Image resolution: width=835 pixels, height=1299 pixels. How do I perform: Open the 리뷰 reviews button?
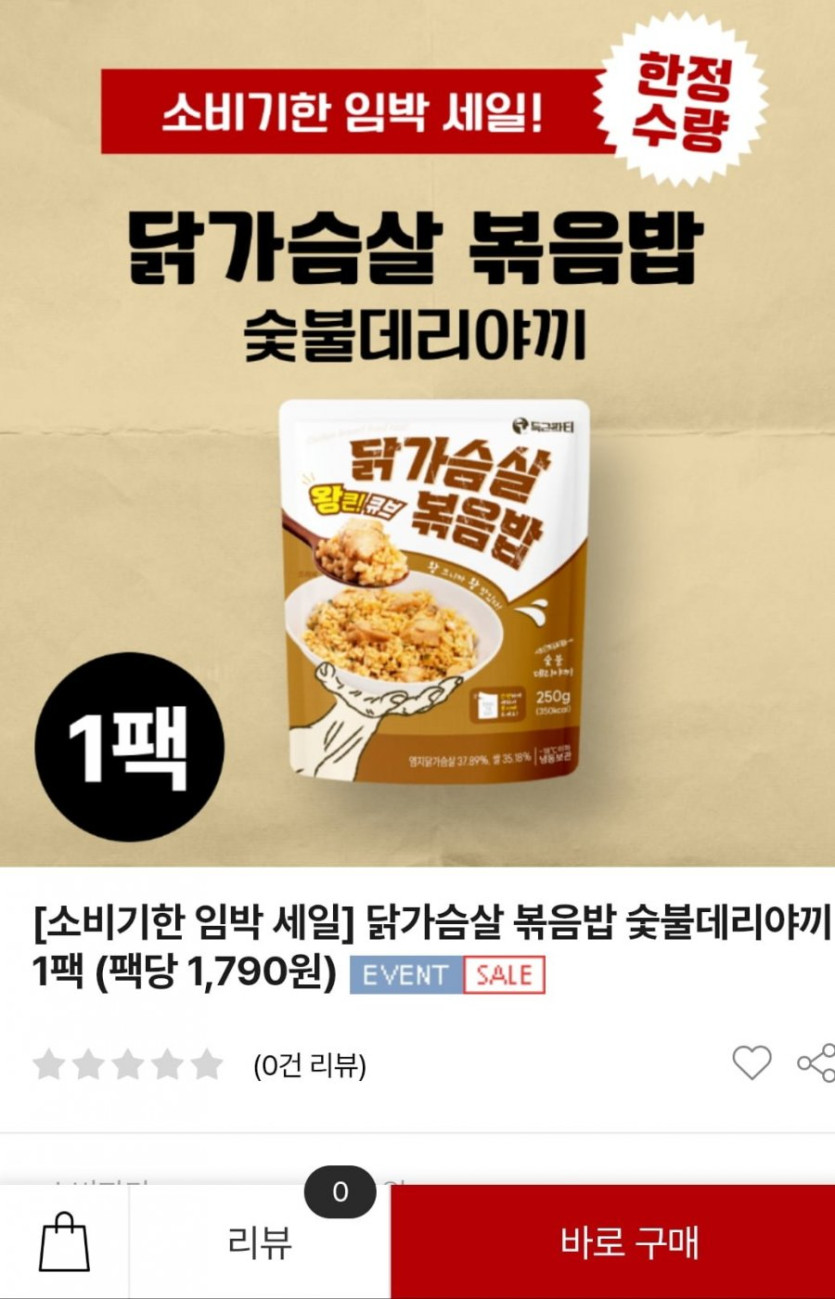[260, 1243]
